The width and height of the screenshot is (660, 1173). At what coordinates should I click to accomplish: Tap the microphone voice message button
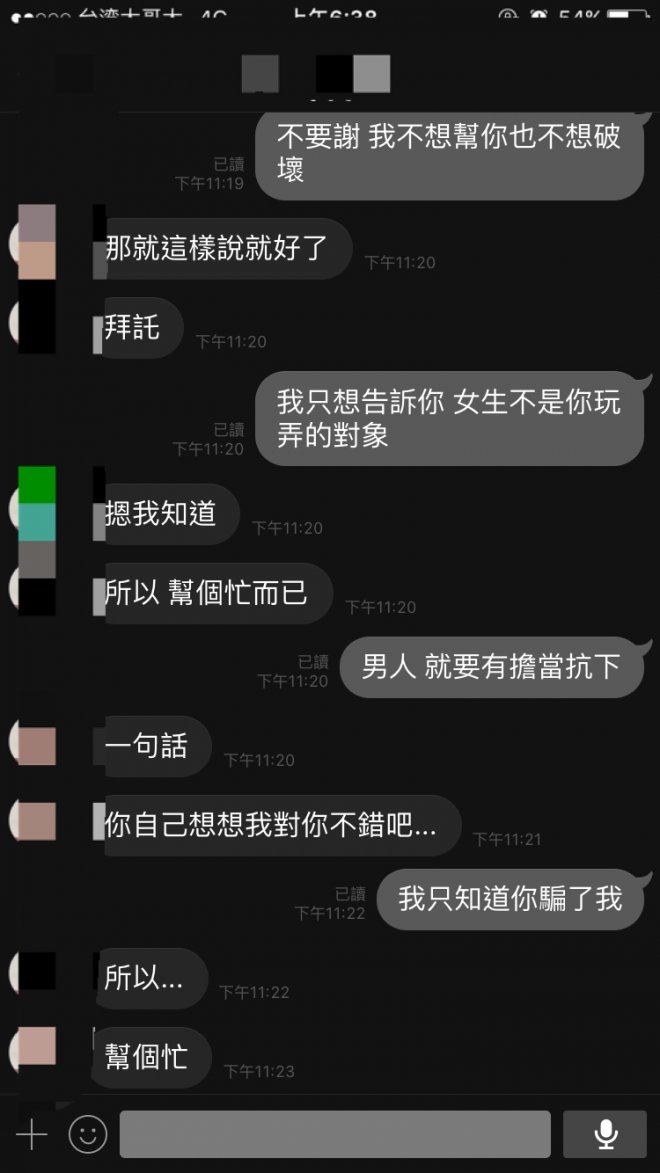[604, 1134]
